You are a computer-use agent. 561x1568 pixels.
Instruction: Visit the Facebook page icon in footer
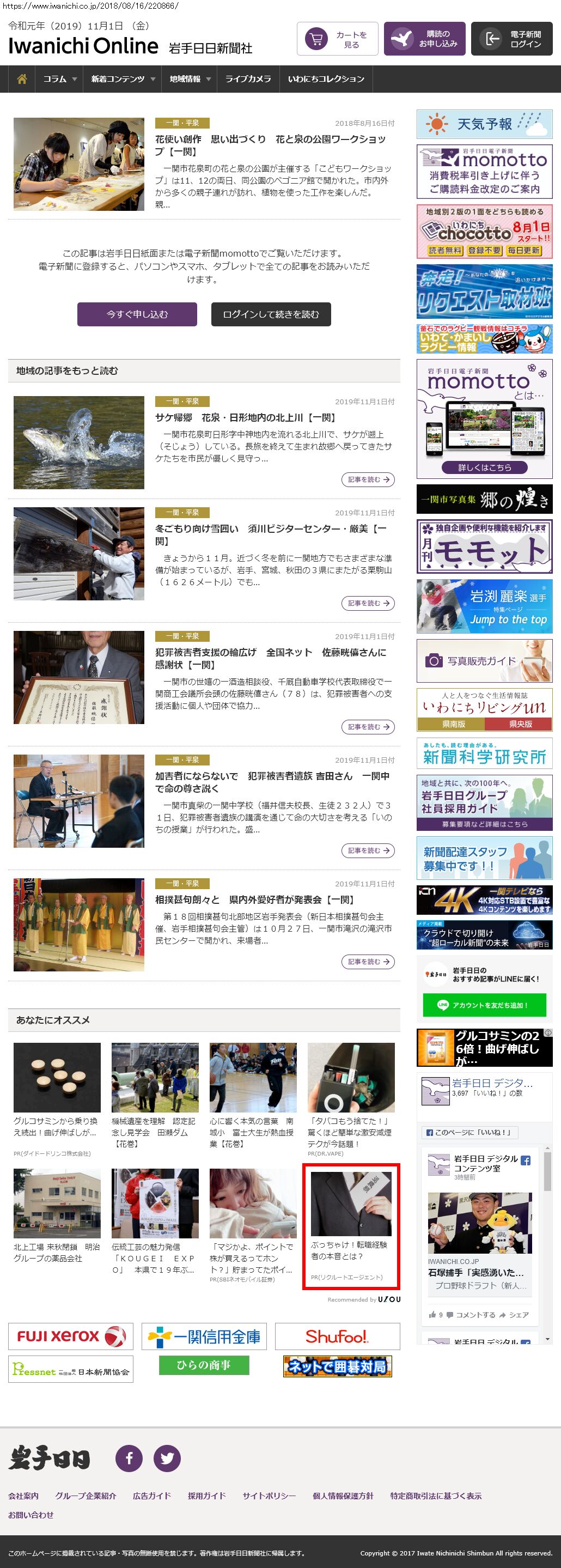129,1458
